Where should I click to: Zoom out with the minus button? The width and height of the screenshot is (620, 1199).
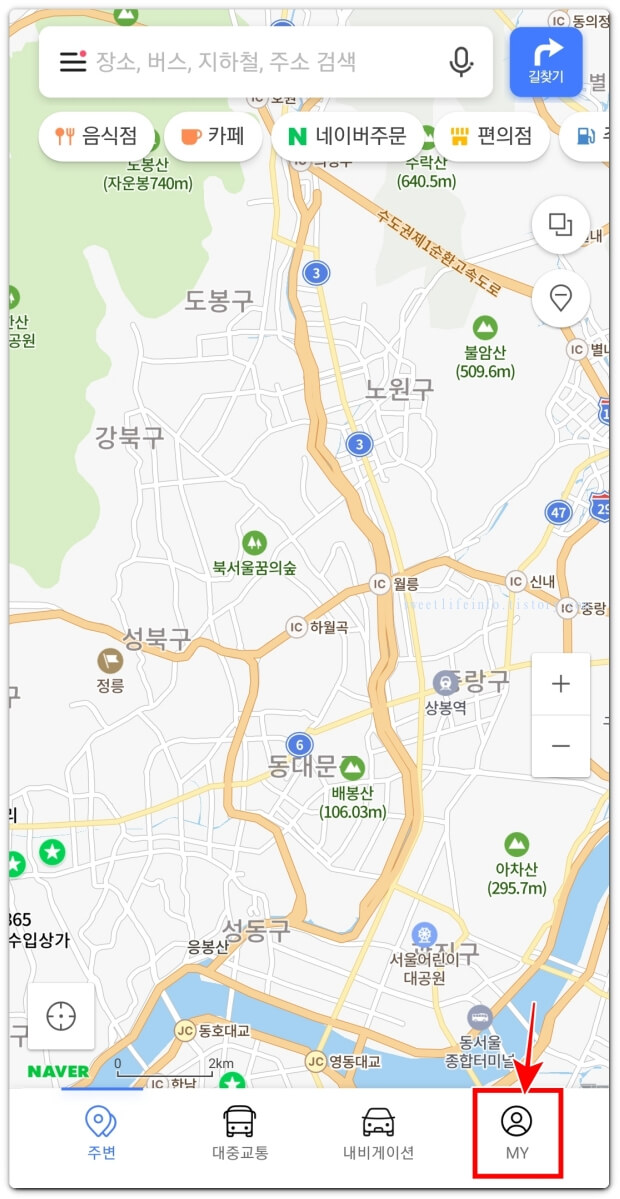pyautogui.click(x=561, y=746)
